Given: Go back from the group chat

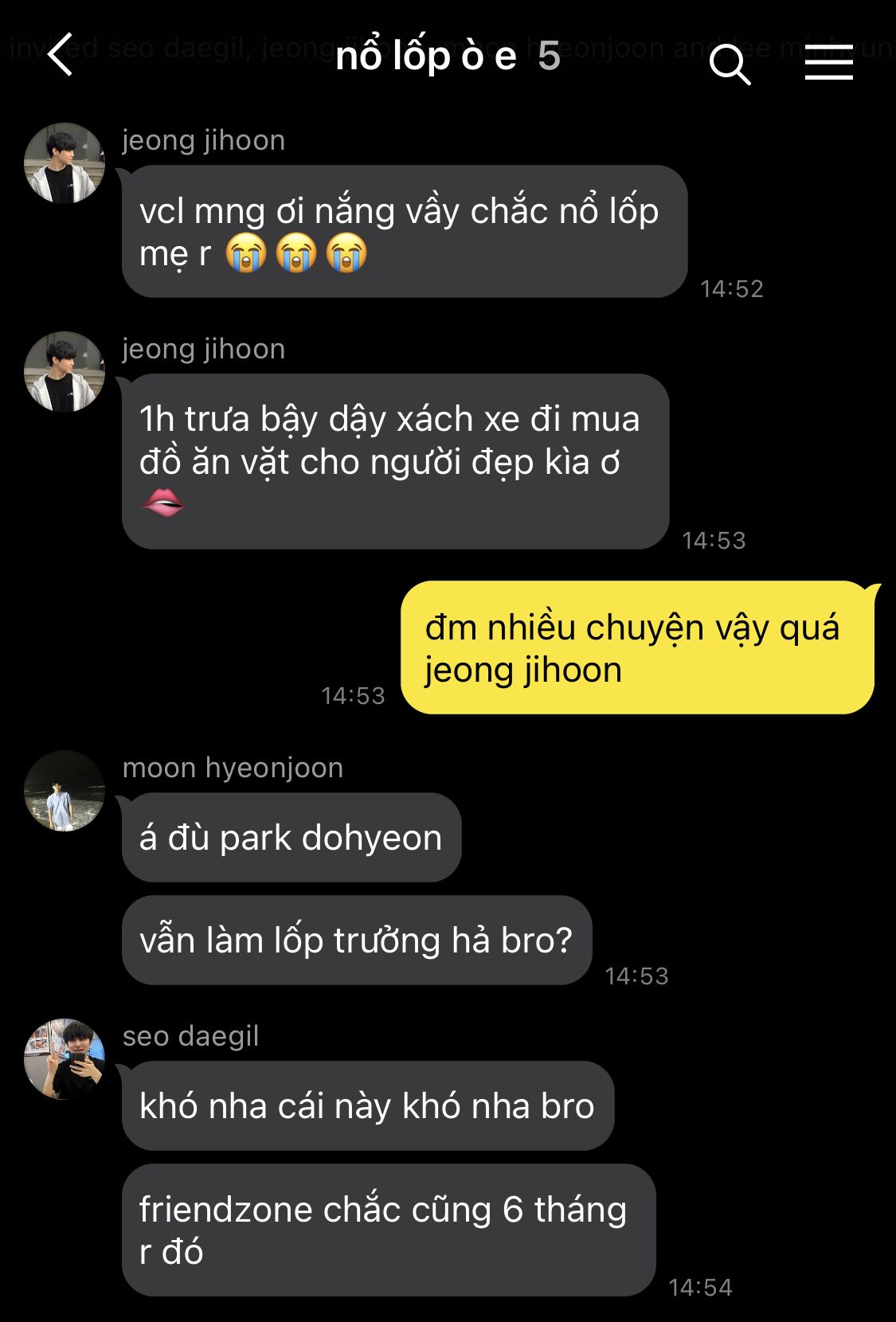Looking at the screenshot, I should point(61,55).
